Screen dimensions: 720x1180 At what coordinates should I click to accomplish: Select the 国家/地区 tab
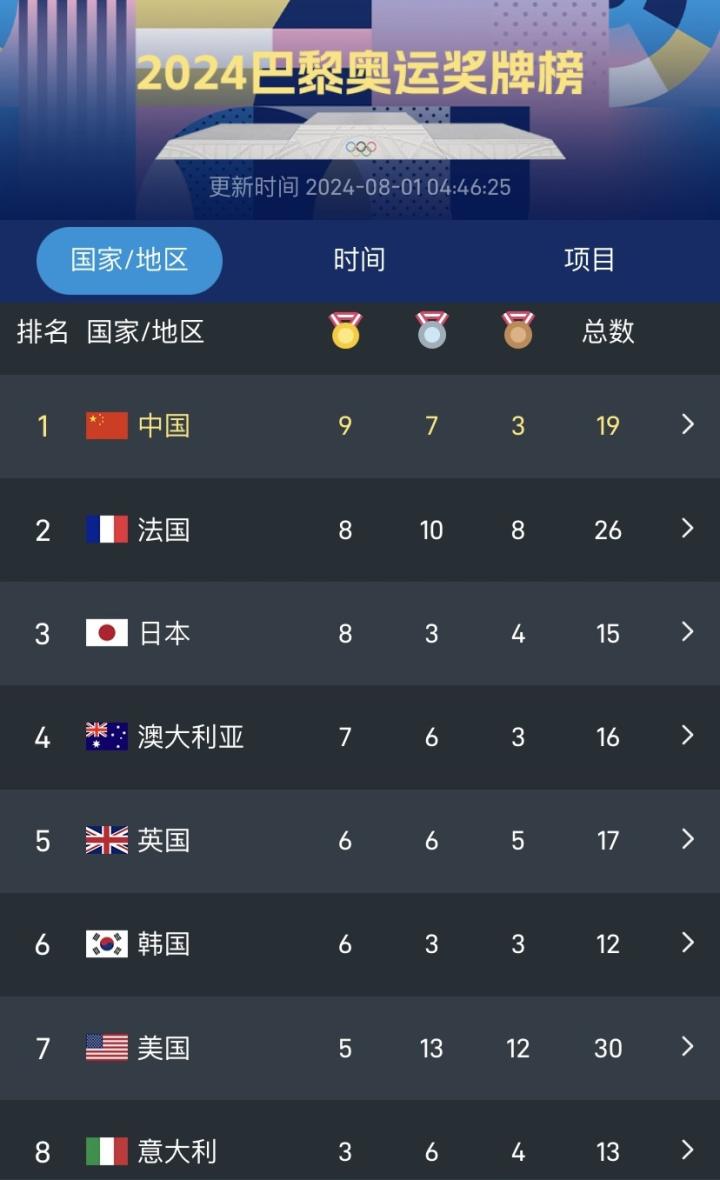point(129,260)
